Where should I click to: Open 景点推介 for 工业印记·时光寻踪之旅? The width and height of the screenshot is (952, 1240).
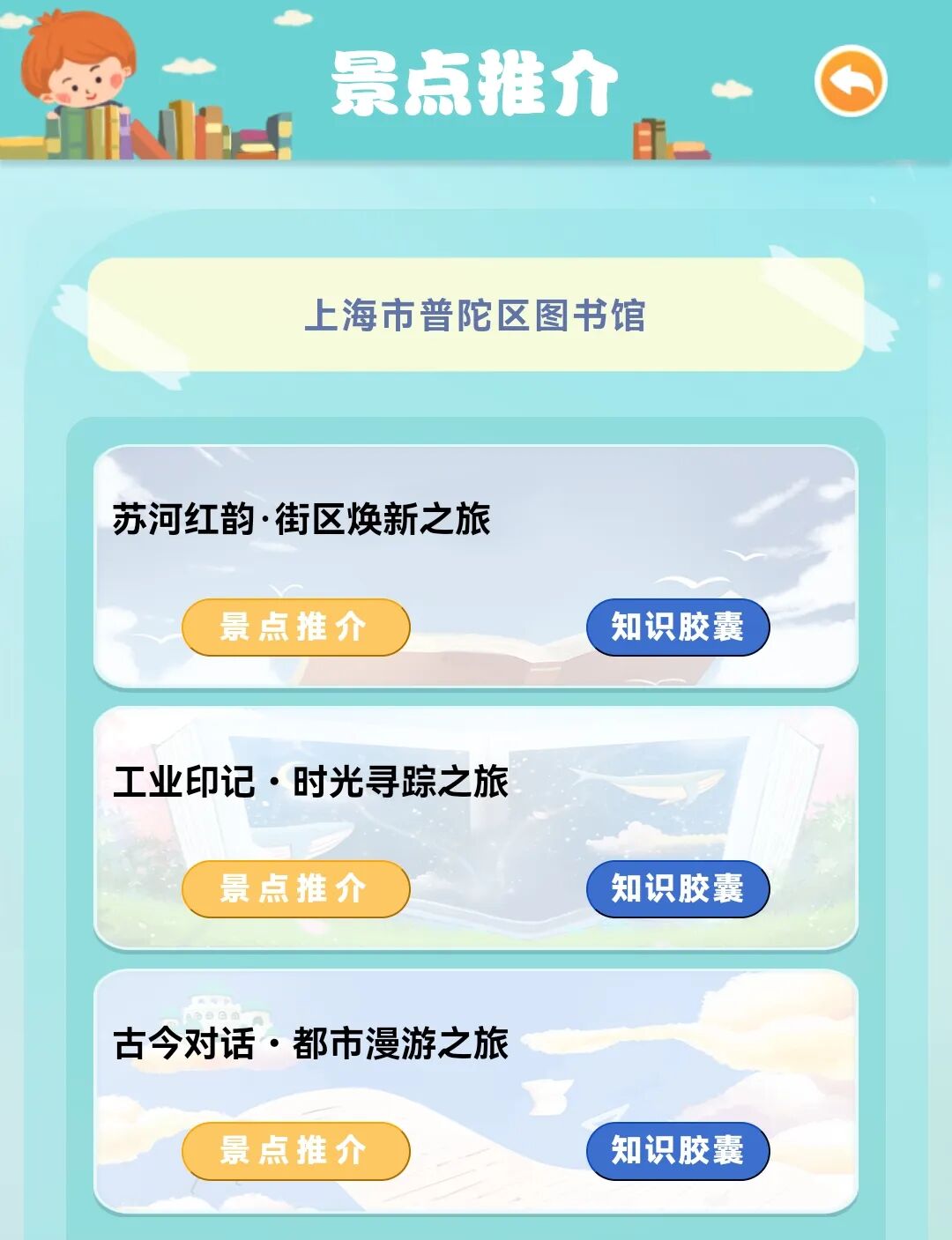coord(295,888)
